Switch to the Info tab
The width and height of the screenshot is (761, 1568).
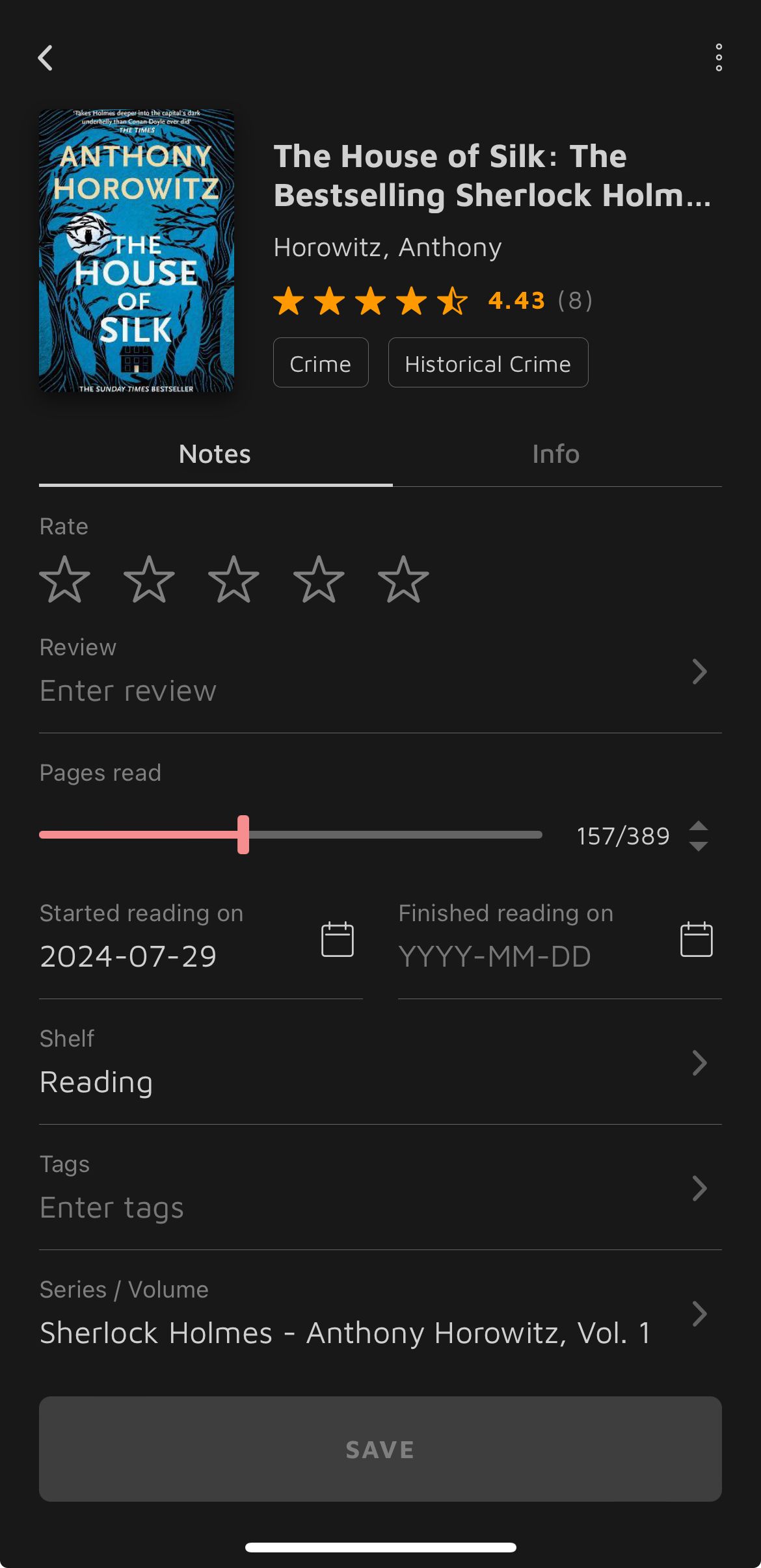coord(556,454)
